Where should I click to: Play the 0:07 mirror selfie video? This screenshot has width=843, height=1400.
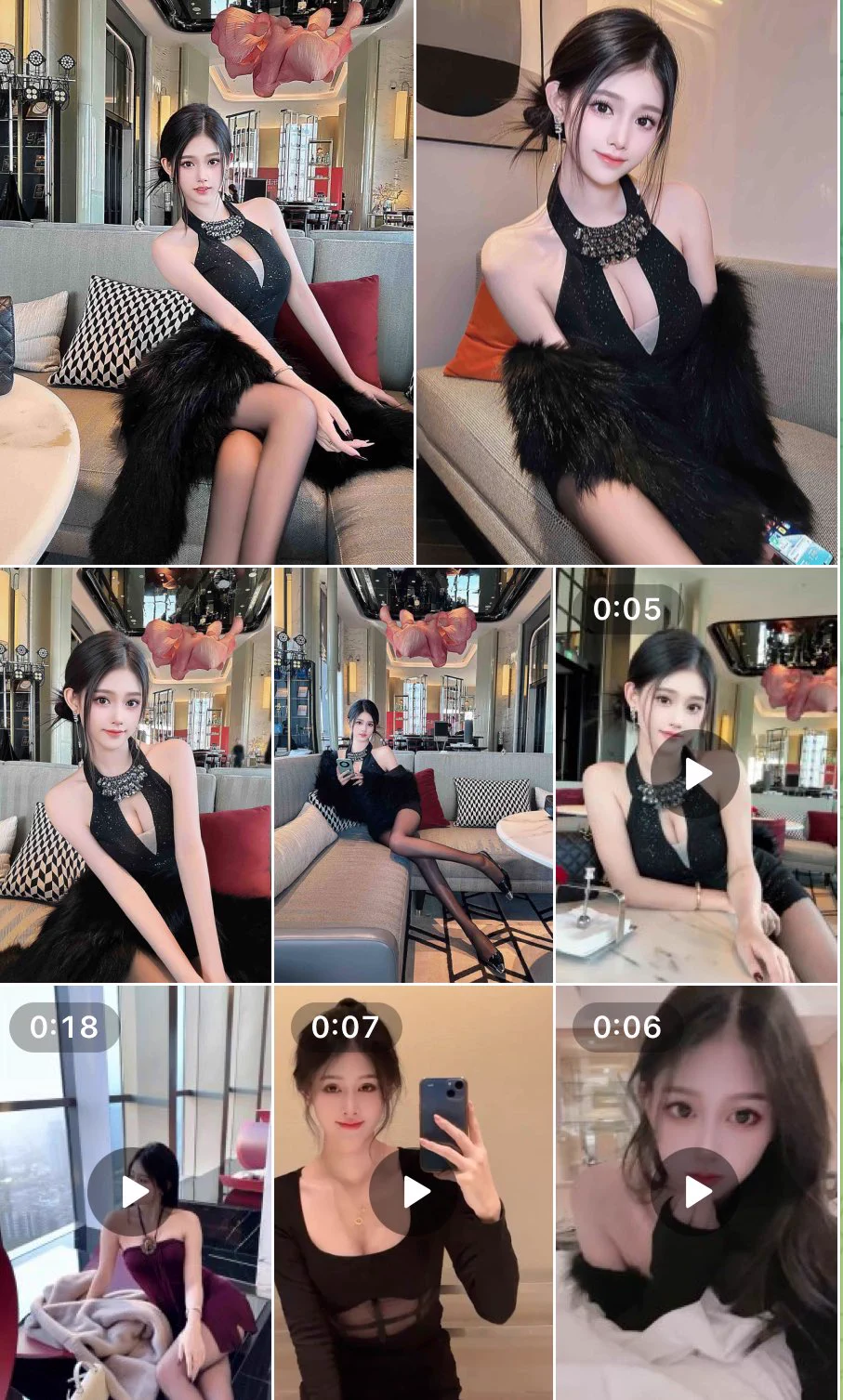click(x=415, y=1192)
